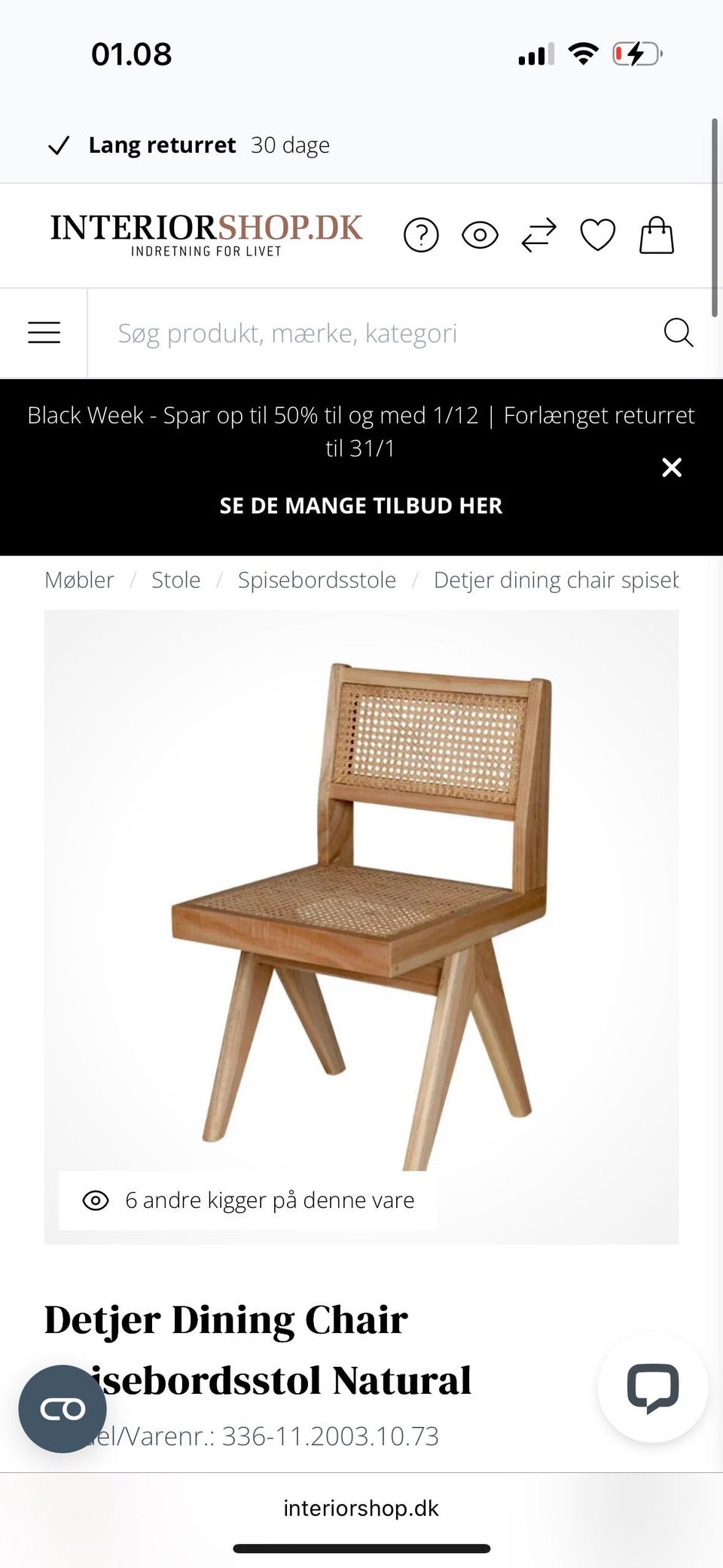Open the help question mark icon

(421, 235)
